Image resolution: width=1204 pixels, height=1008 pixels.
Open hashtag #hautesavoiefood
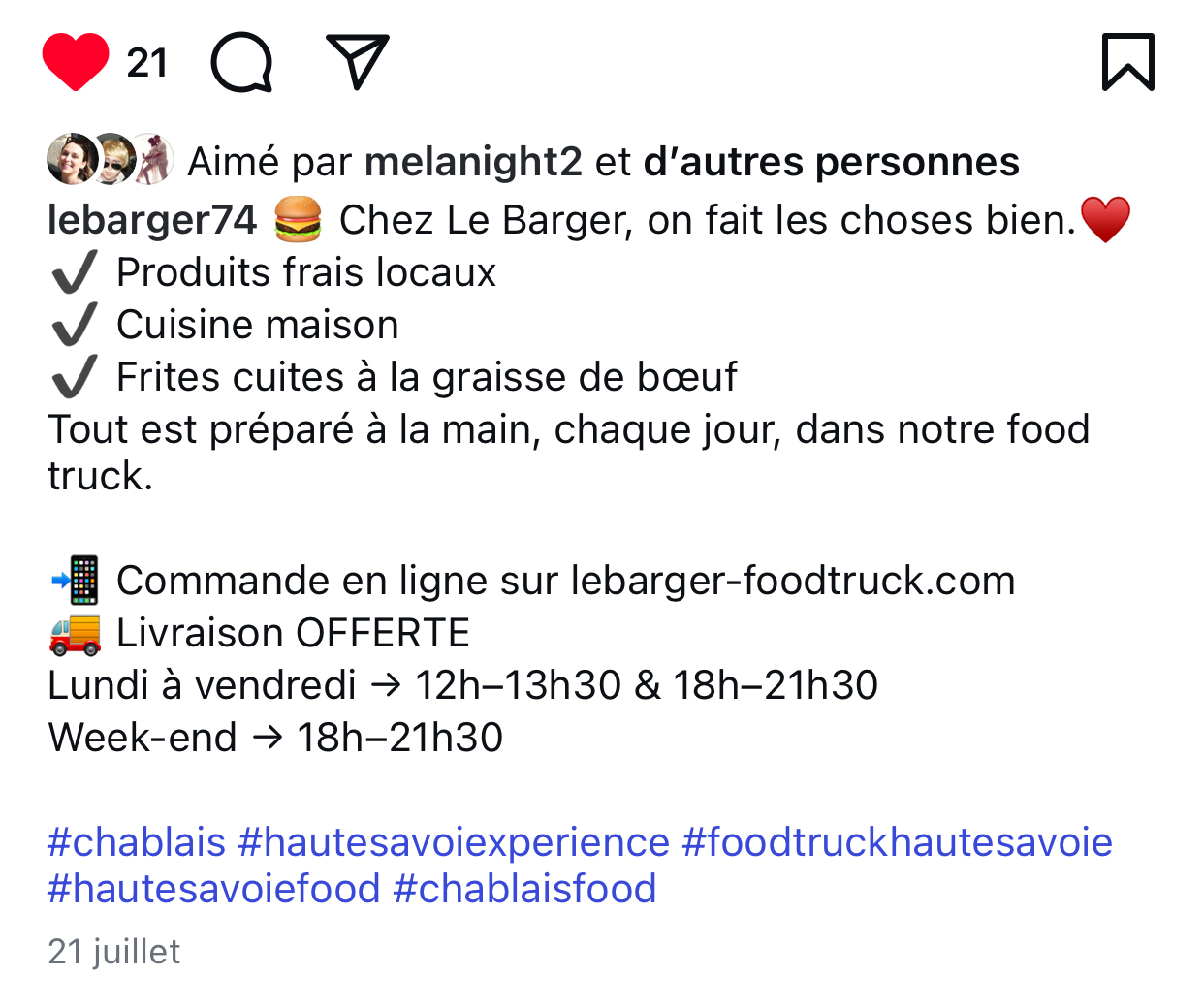[213, 889]
